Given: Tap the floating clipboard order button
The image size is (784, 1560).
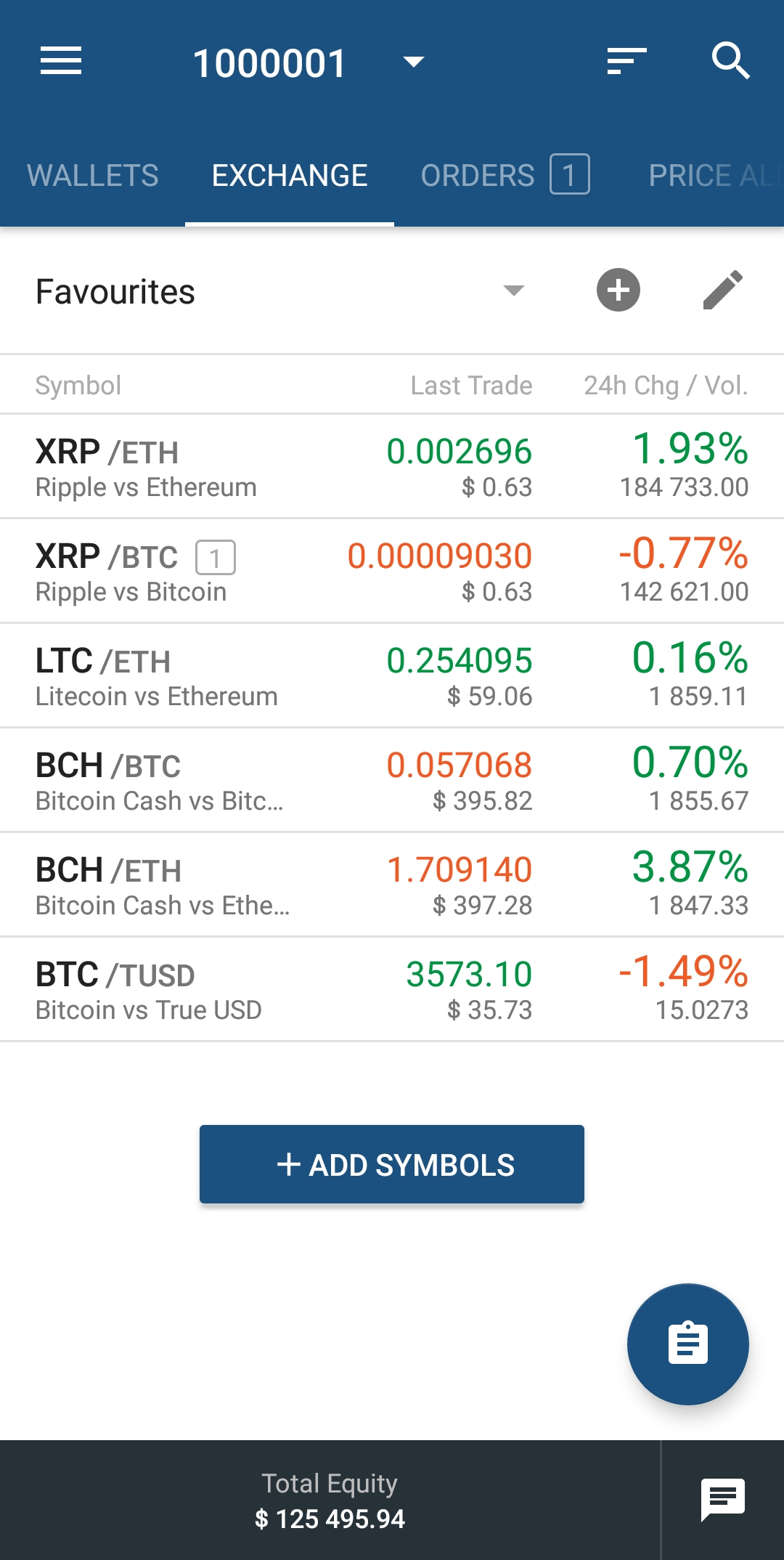Looking at the screenshot, I should click(688, 1344).
